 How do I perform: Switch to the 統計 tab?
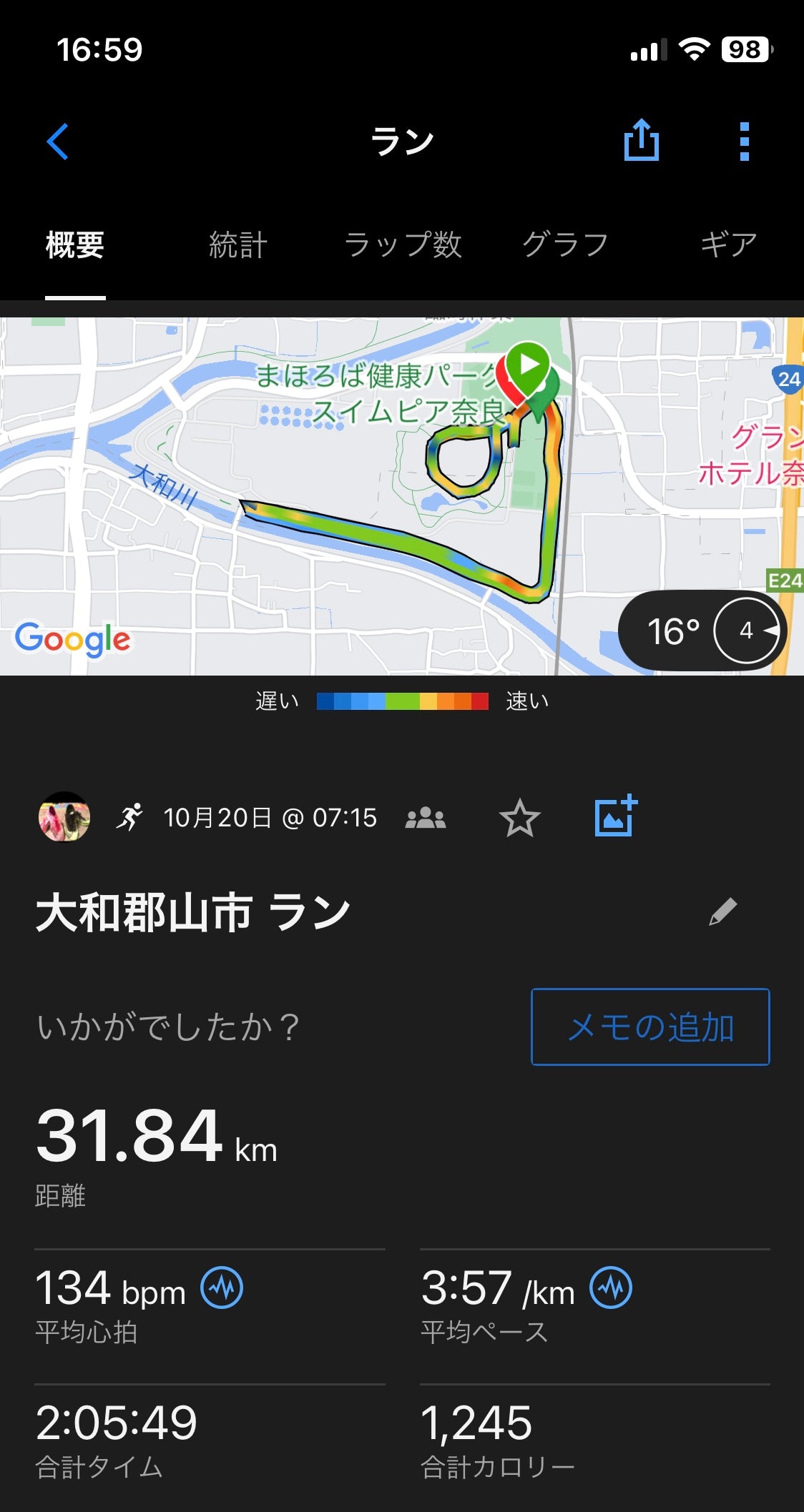[x=238, y=245]
